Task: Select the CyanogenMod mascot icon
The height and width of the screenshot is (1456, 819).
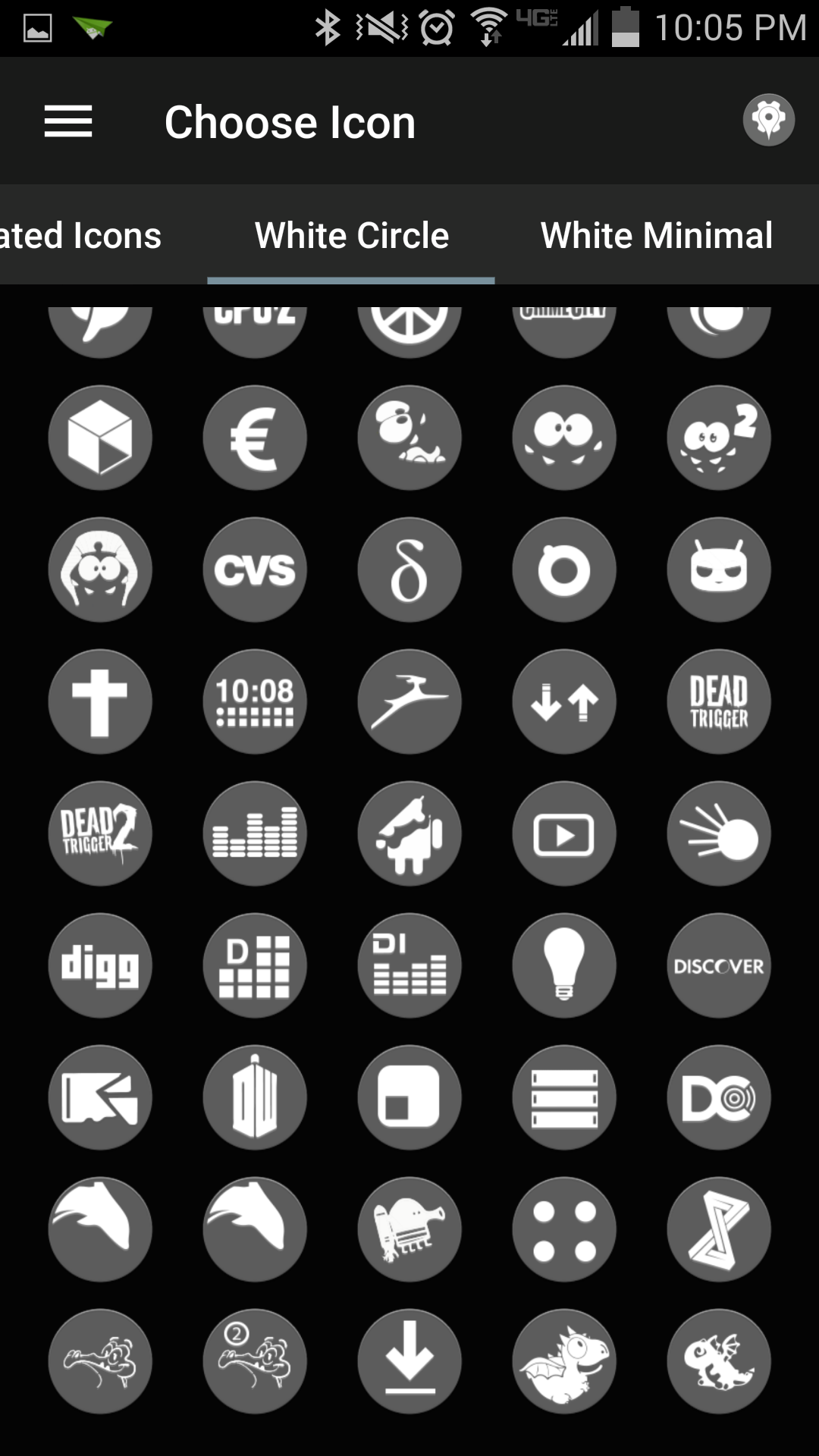Action: (x=719, y=570)
